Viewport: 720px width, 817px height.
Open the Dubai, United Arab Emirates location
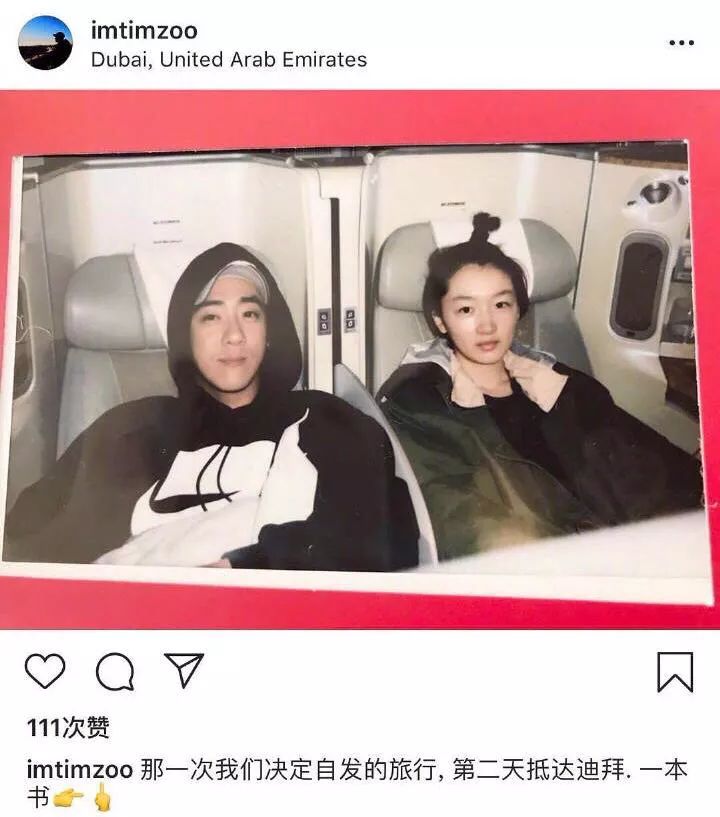click(228, 59)
